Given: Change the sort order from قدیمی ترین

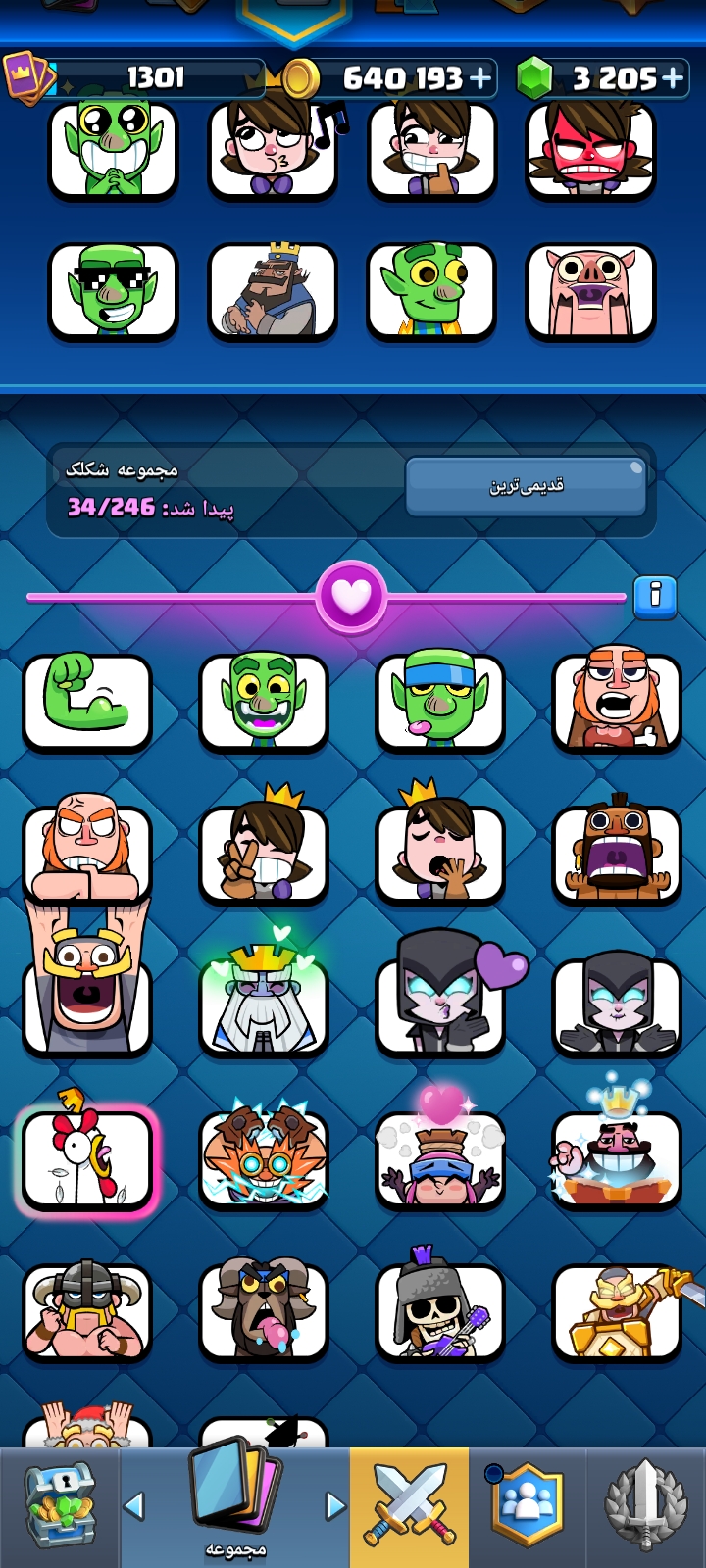Looking at the screenshot, I should pyautogui.click(x=527, y=486).
